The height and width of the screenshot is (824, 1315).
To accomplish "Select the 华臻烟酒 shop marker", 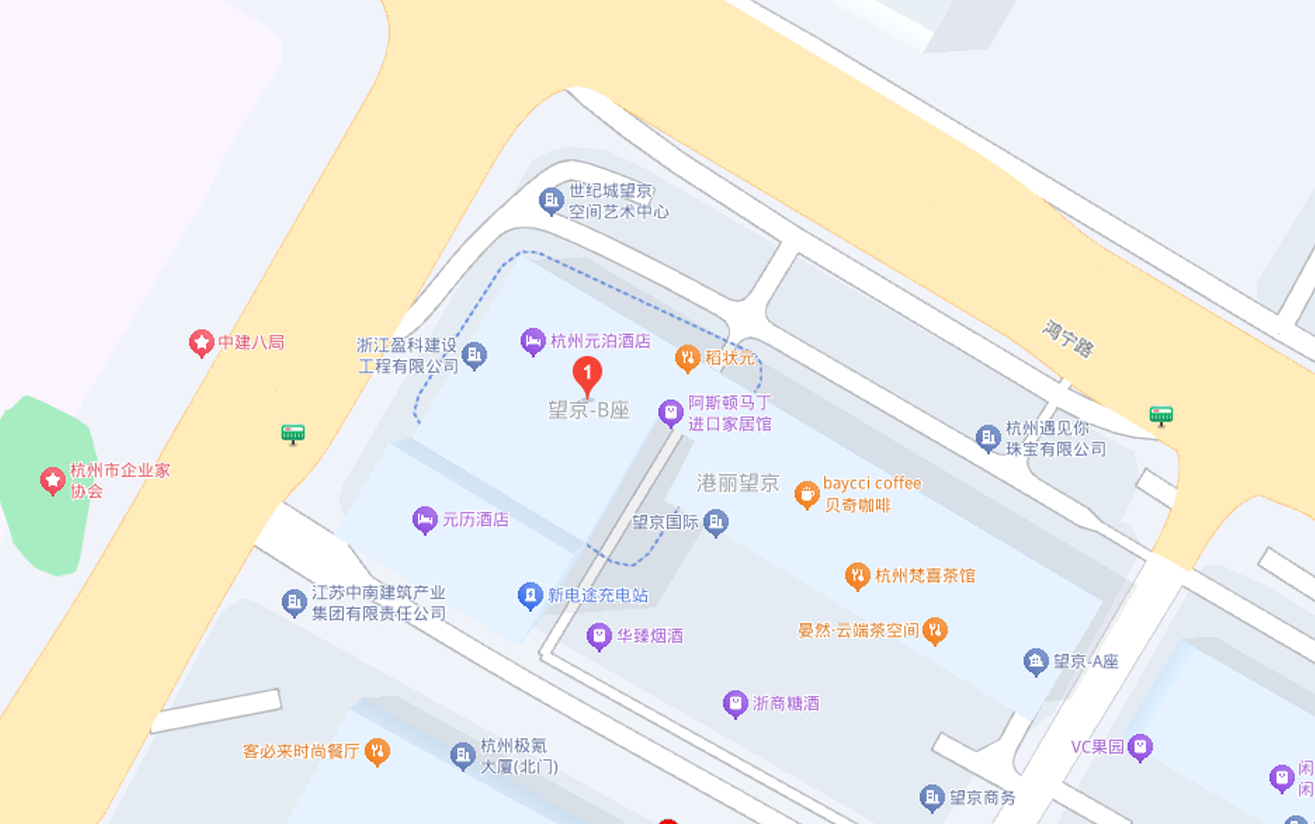I will coord(599,635).
